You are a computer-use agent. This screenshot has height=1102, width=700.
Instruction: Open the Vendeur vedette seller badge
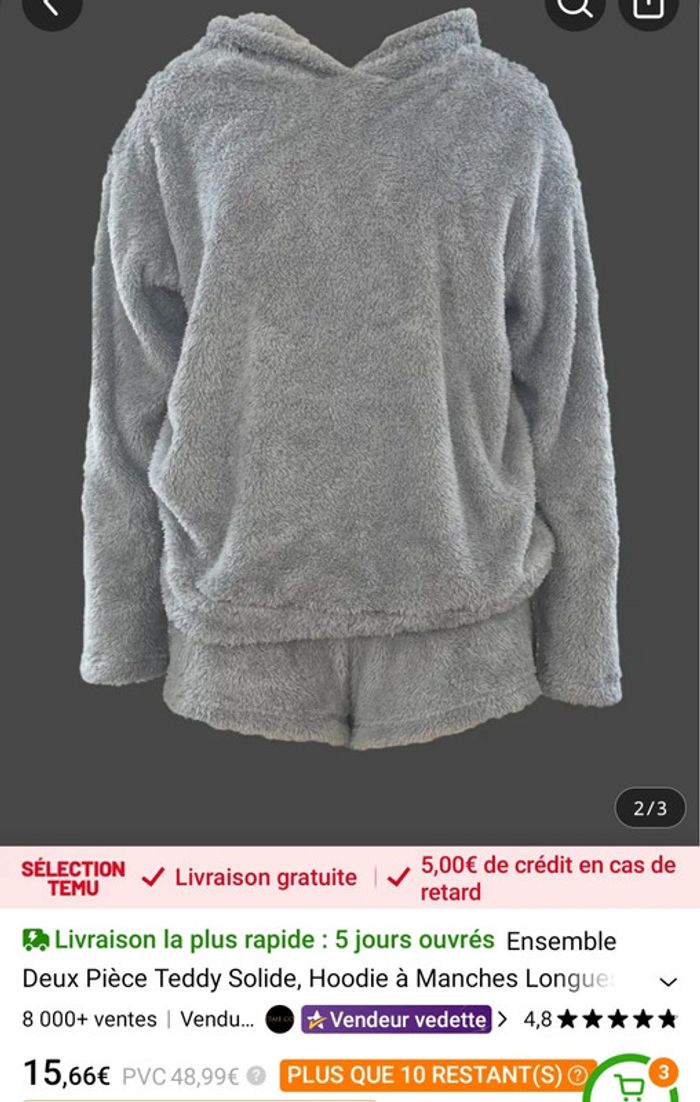tap(396, 1020)
